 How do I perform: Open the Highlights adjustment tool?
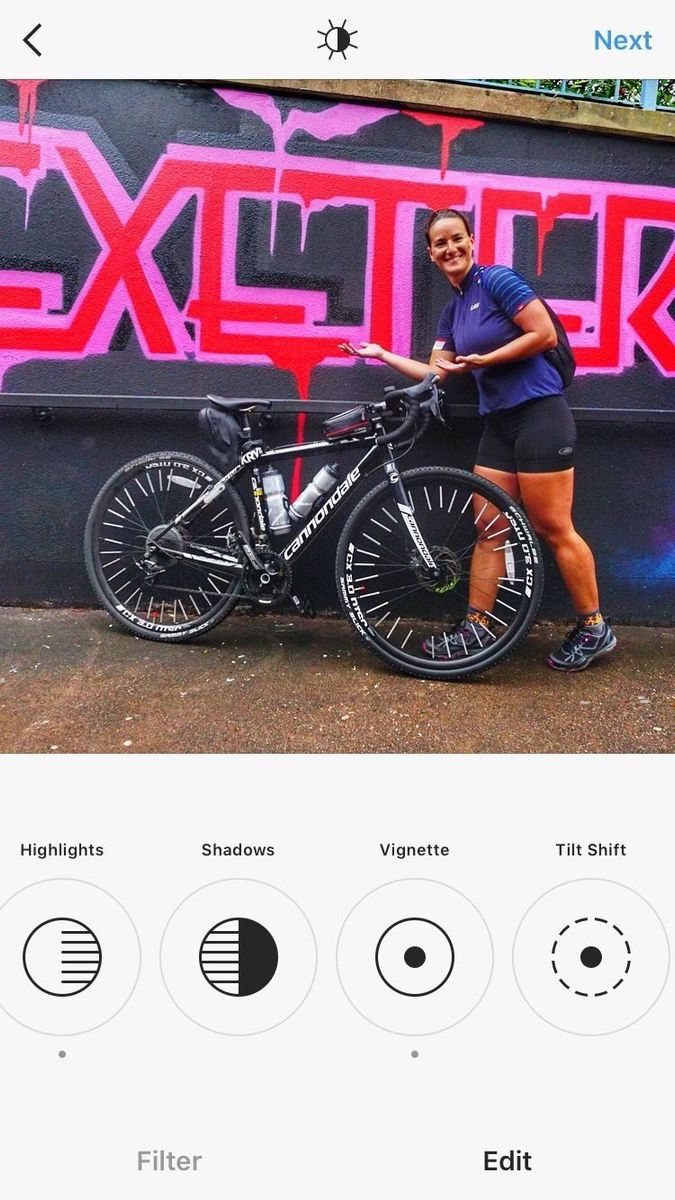[x=62, y=956]
